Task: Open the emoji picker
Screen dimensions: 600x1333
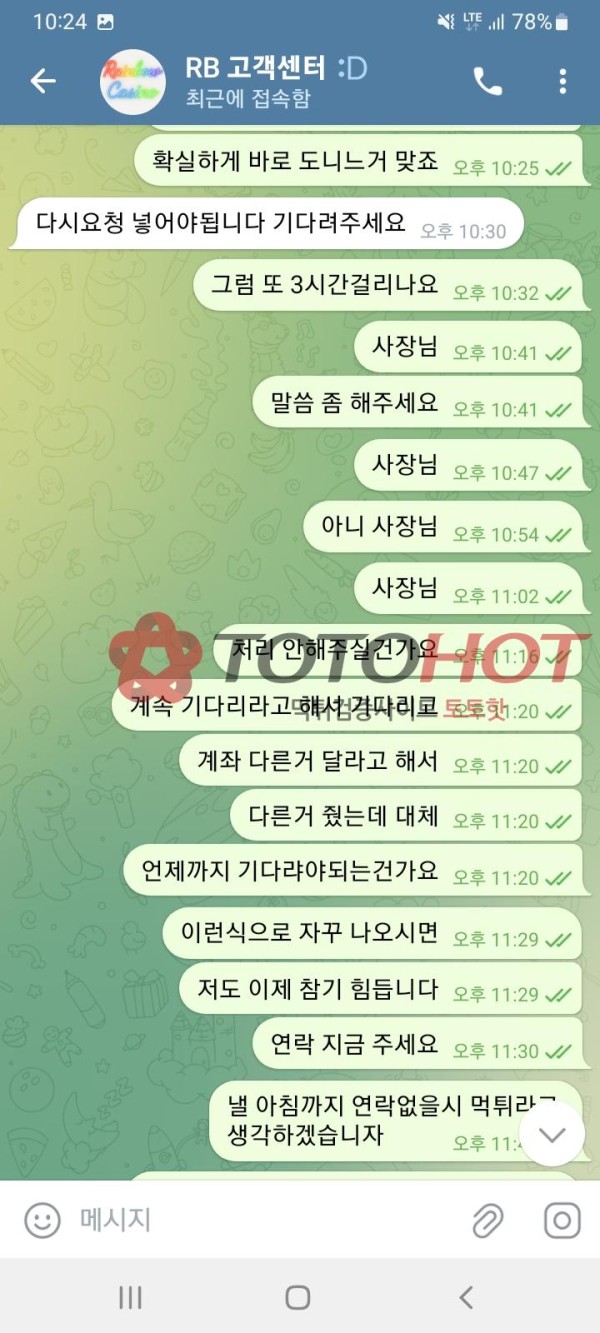Action: point(42,1220)
